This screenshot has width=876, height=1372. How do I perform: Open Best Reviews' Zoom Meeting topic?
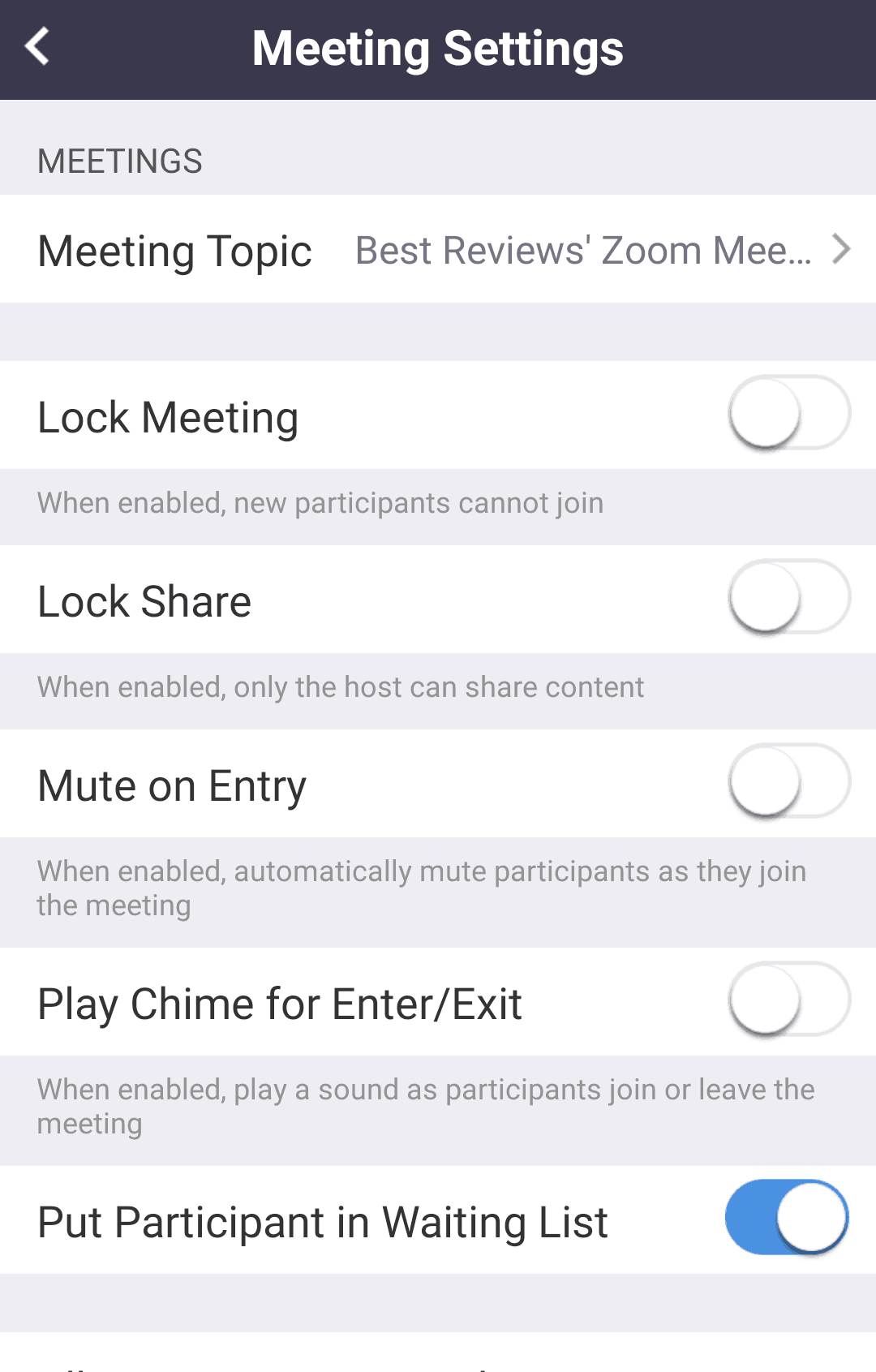click(x=582, y=249)
